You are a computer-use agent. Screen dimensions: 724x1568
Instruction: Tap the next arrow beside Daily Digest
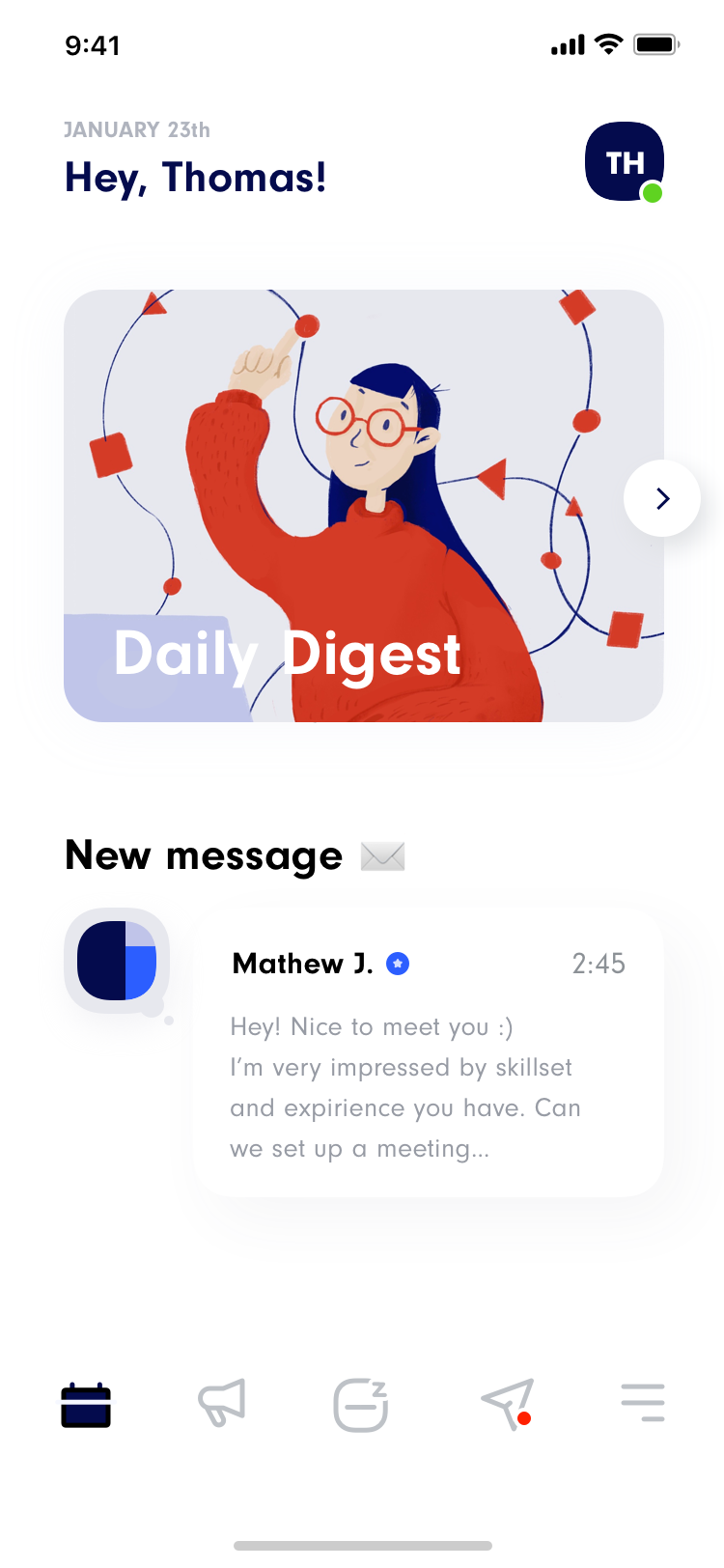662,498
